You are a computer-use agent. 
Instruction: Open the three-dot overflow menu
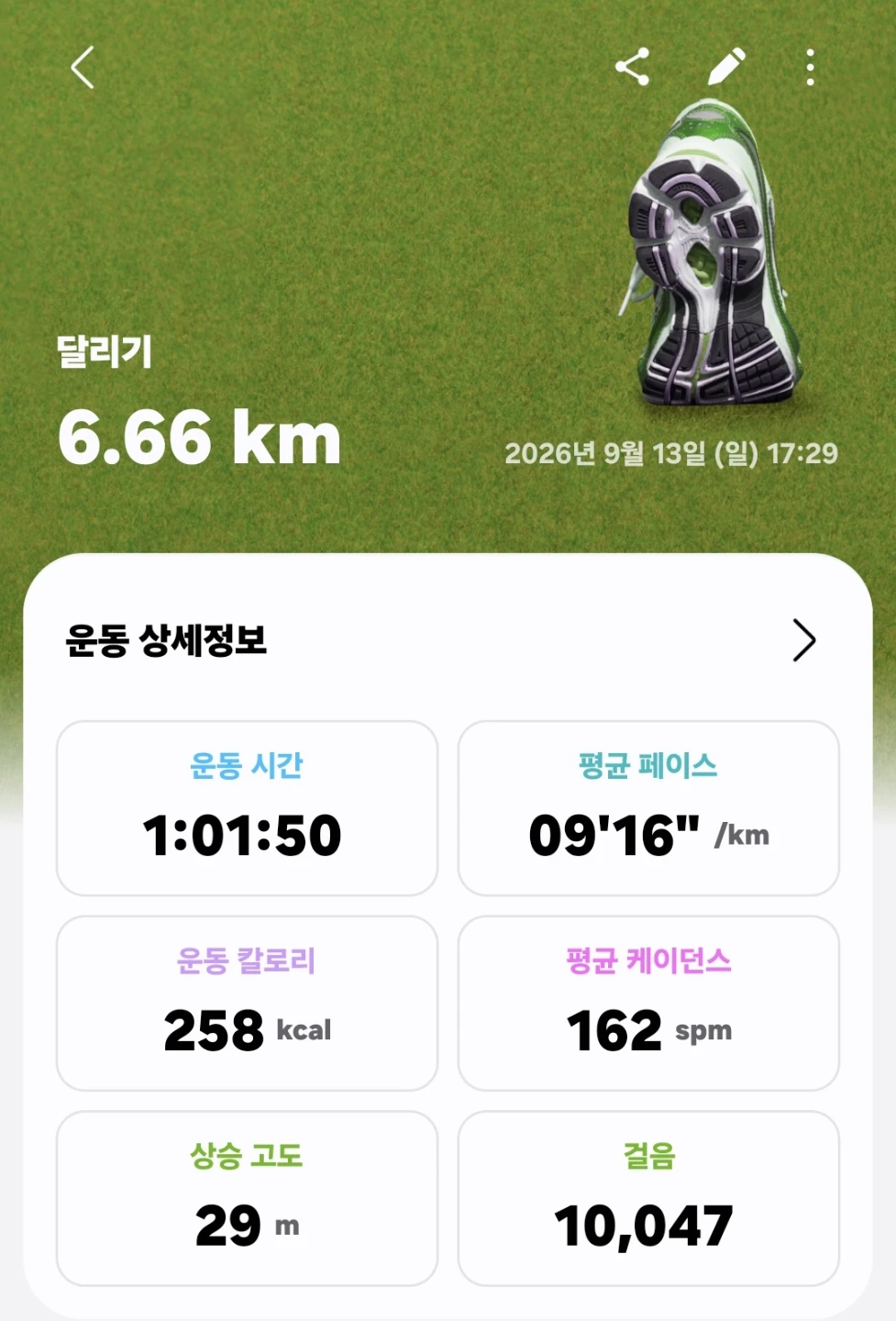coord(810,68)
